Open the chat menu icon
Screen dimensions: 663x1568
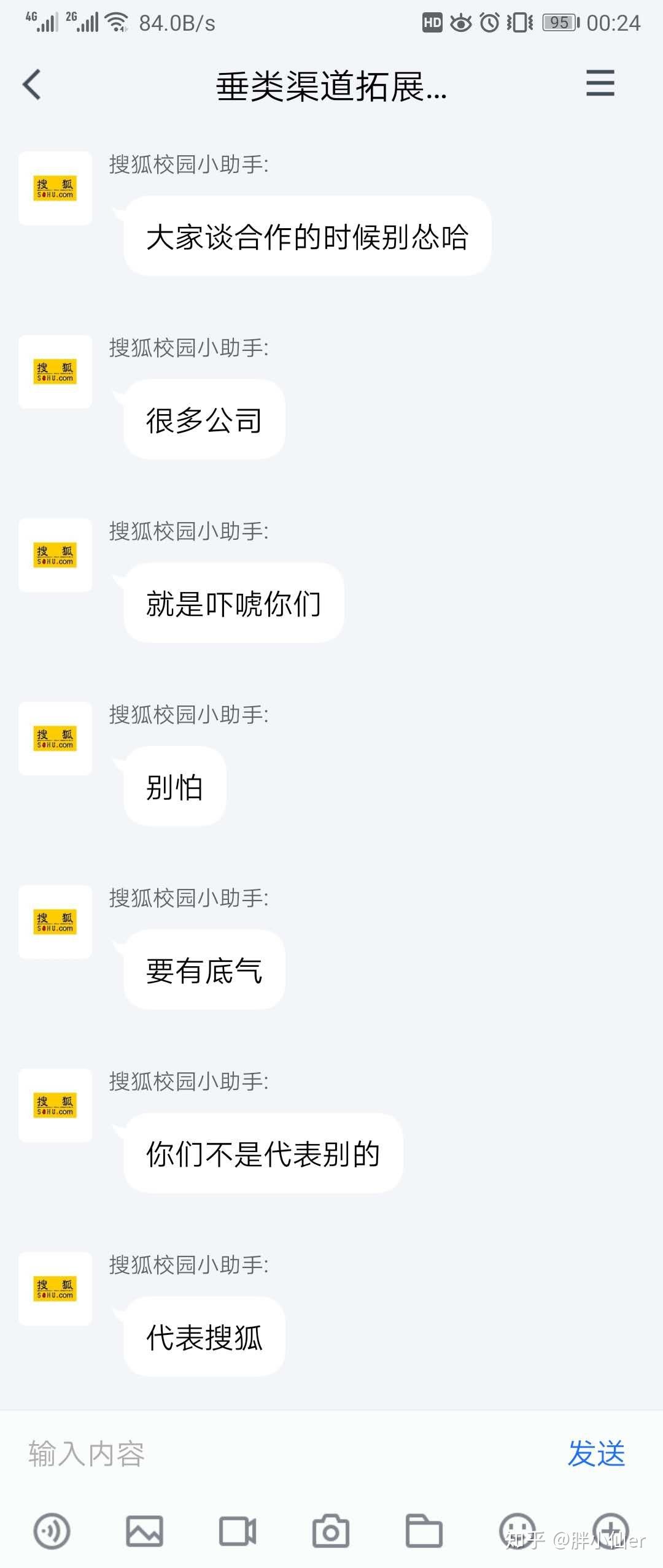click(600, 83)
